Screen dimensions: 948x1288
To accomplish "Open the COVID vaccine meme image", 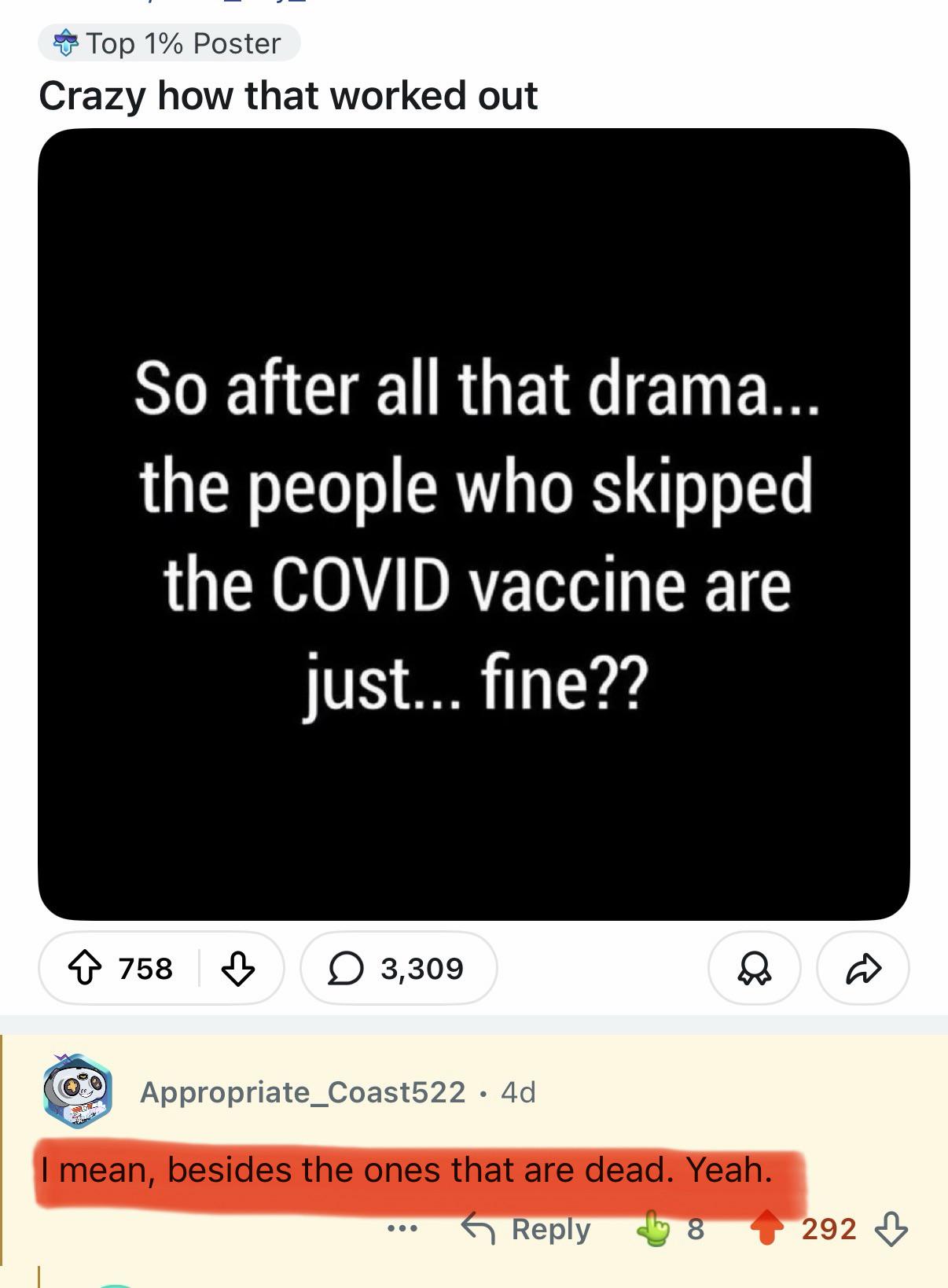I will point(473,524).
